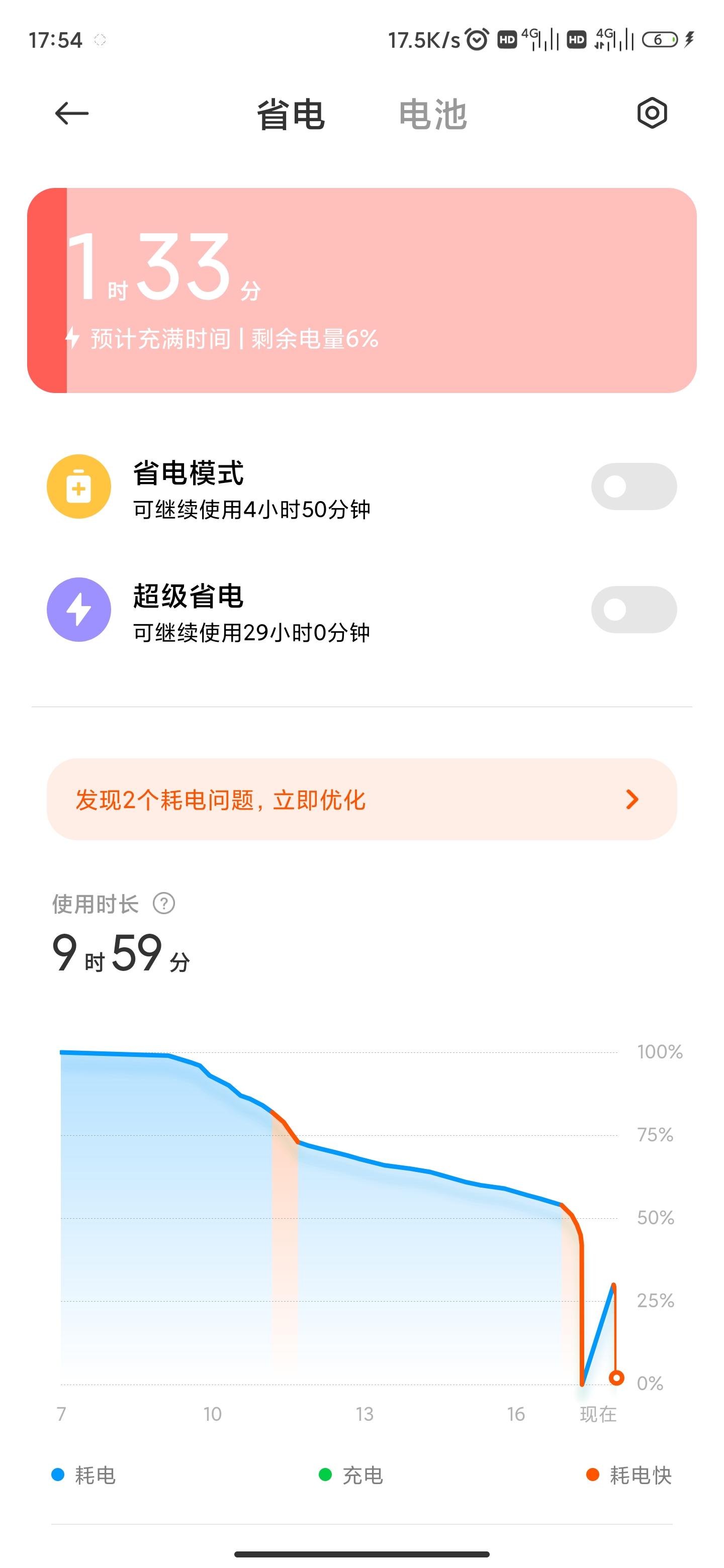Open the 发现2个耗电问题 optimization banner
The height and width of the screenshot is (1568, 724).
coord(361,799)
